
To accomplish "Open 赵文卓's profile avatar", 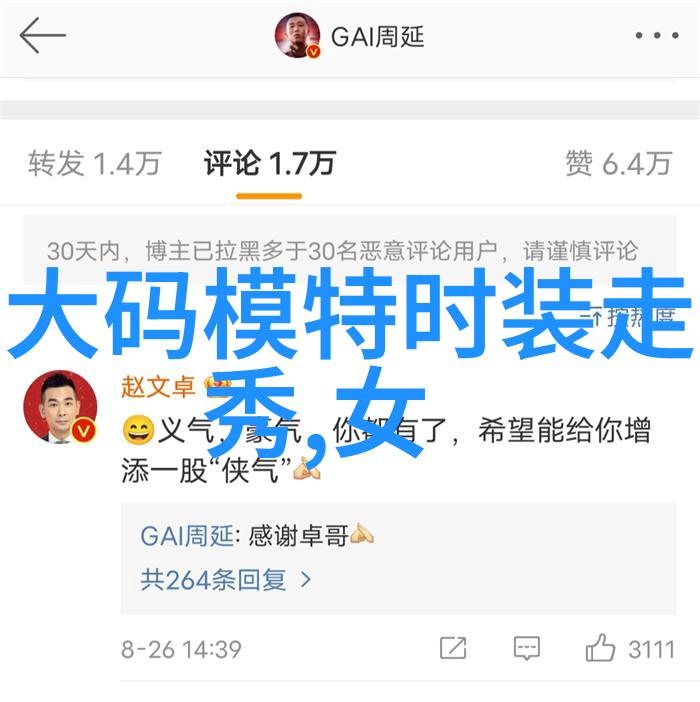I will [x=60, y=406].
